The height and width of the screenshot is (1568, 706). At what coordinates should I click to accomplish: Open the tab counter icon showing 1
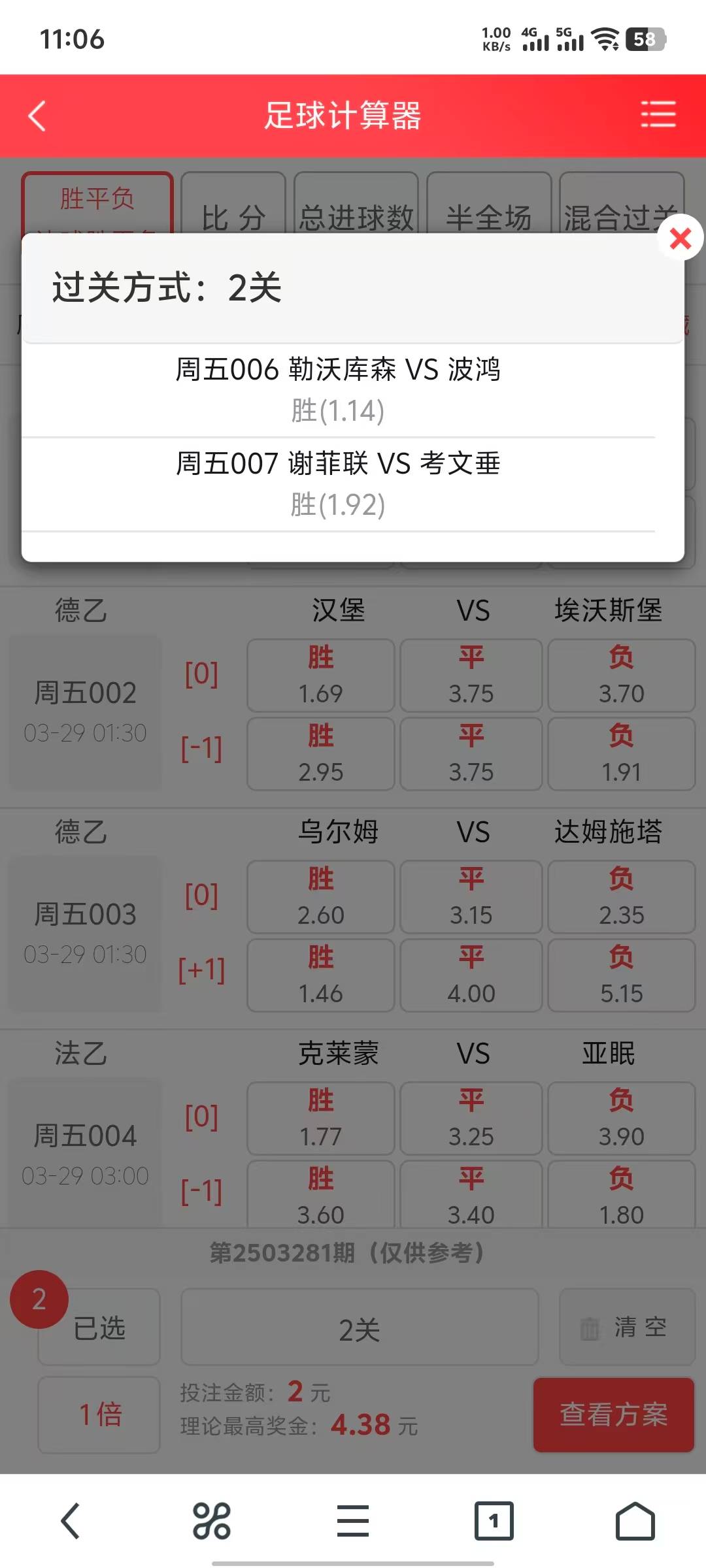494,1520
